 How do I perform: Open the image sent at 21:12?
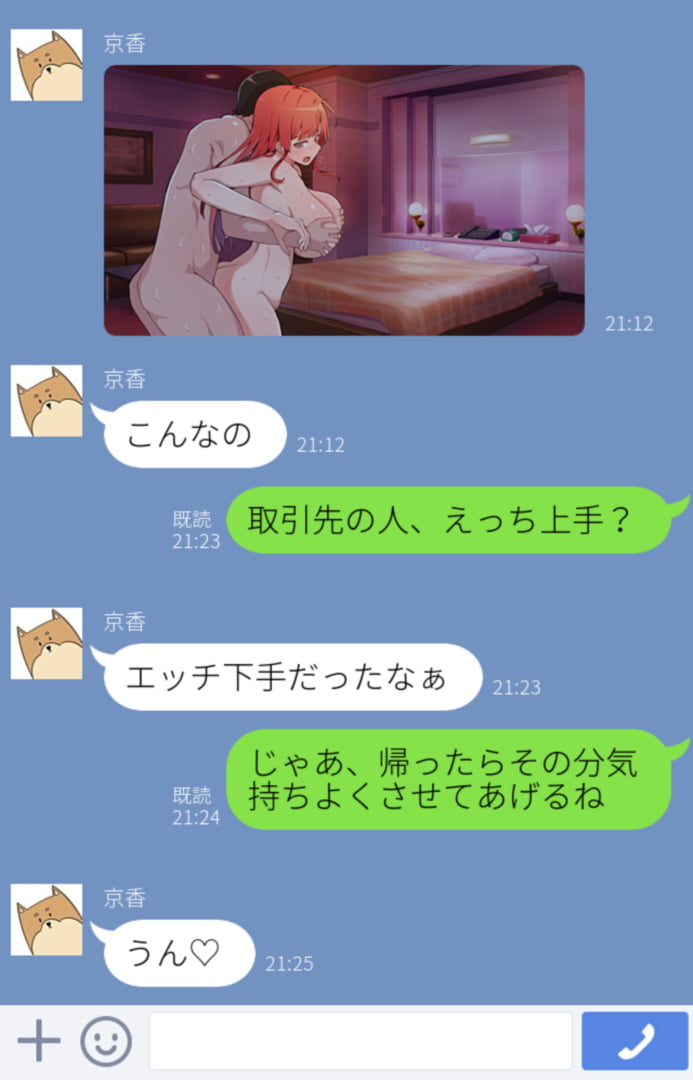344,200
